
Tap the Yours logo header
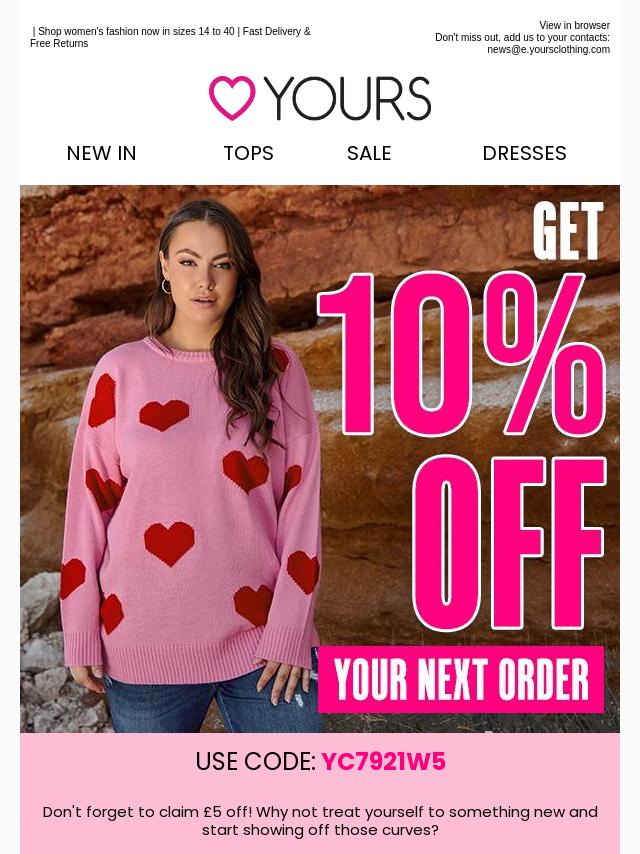[x=320, y=98]
